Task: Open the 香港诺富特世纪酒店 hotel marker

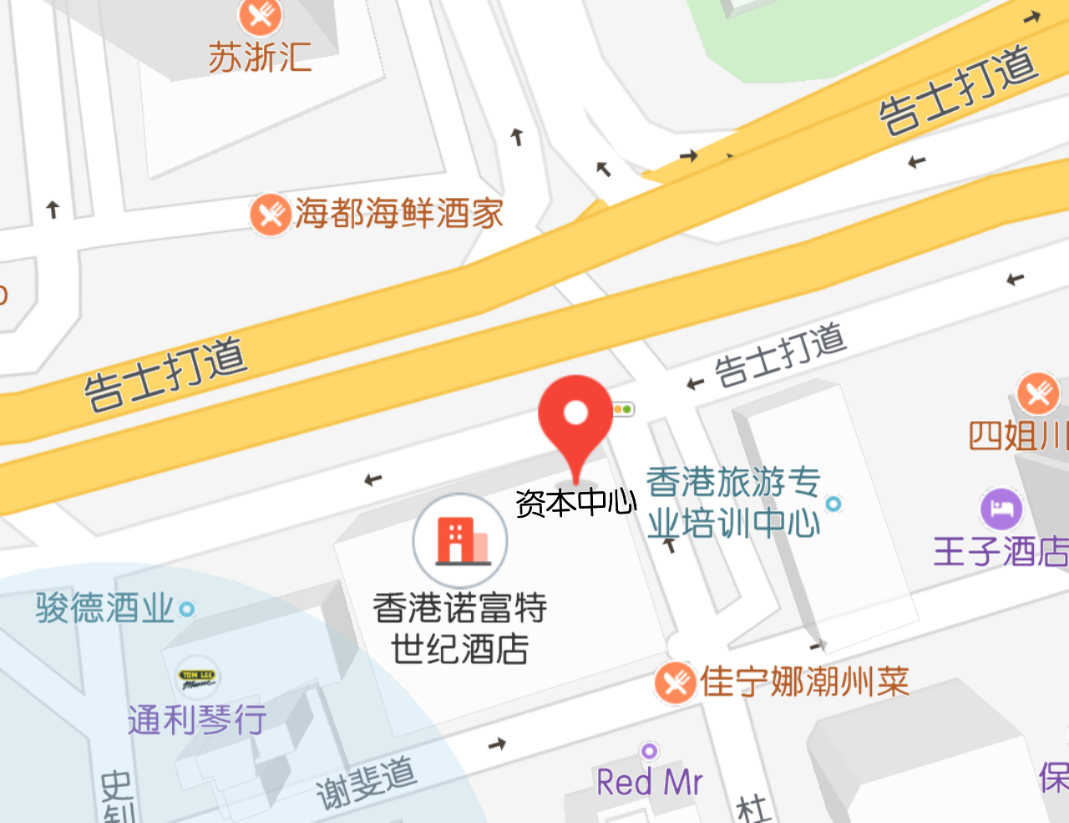Action: (x=460, y=541)
